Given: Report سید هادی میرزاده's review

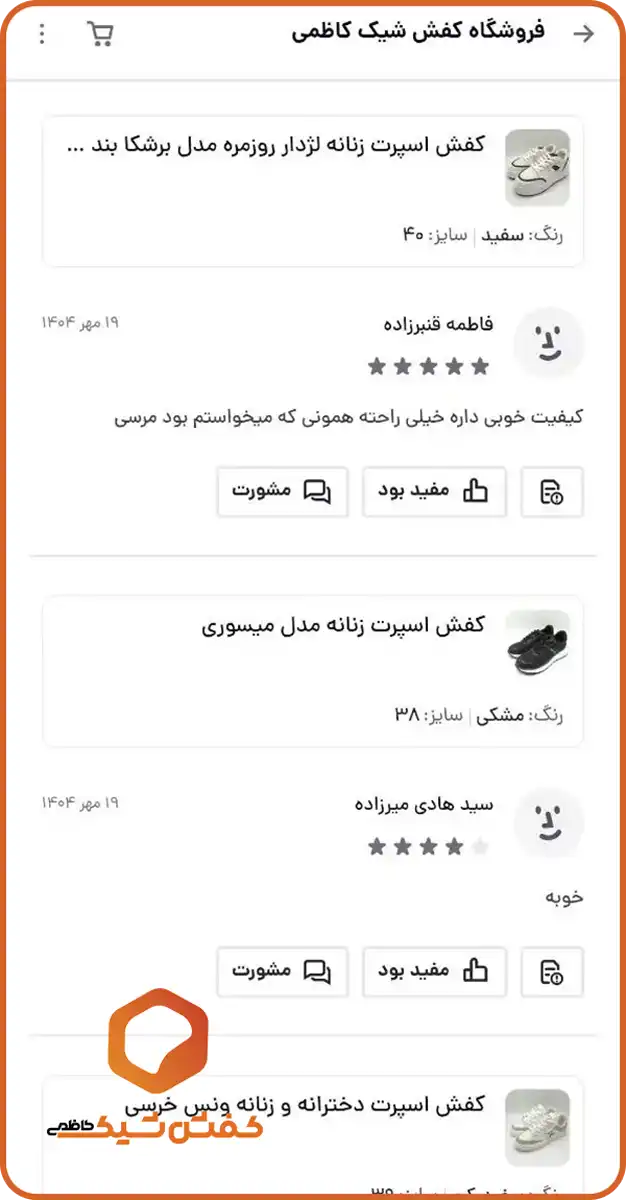Looking at the screenshot, I should coord(551,970).
